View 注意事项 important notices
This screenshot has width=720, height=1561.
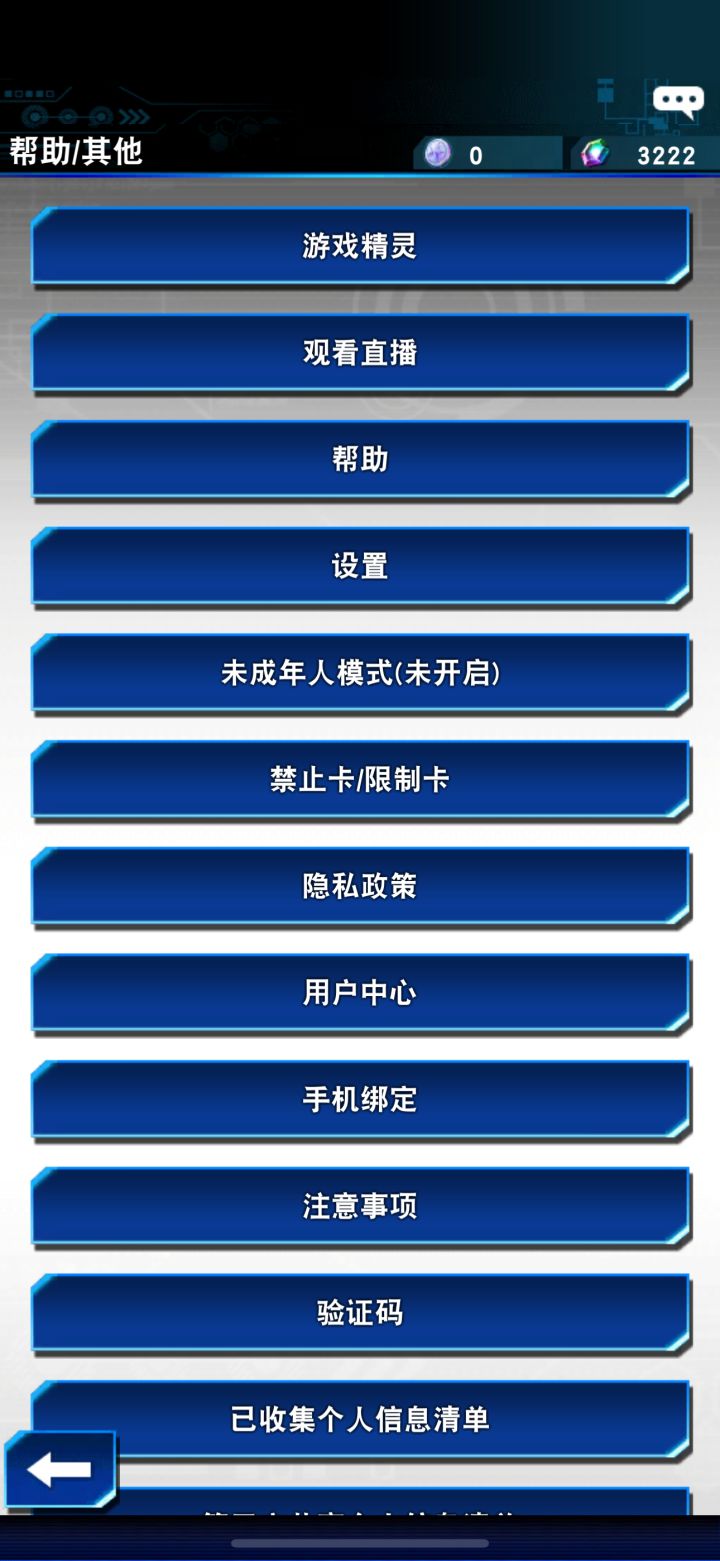click(x=360, y=1206)
